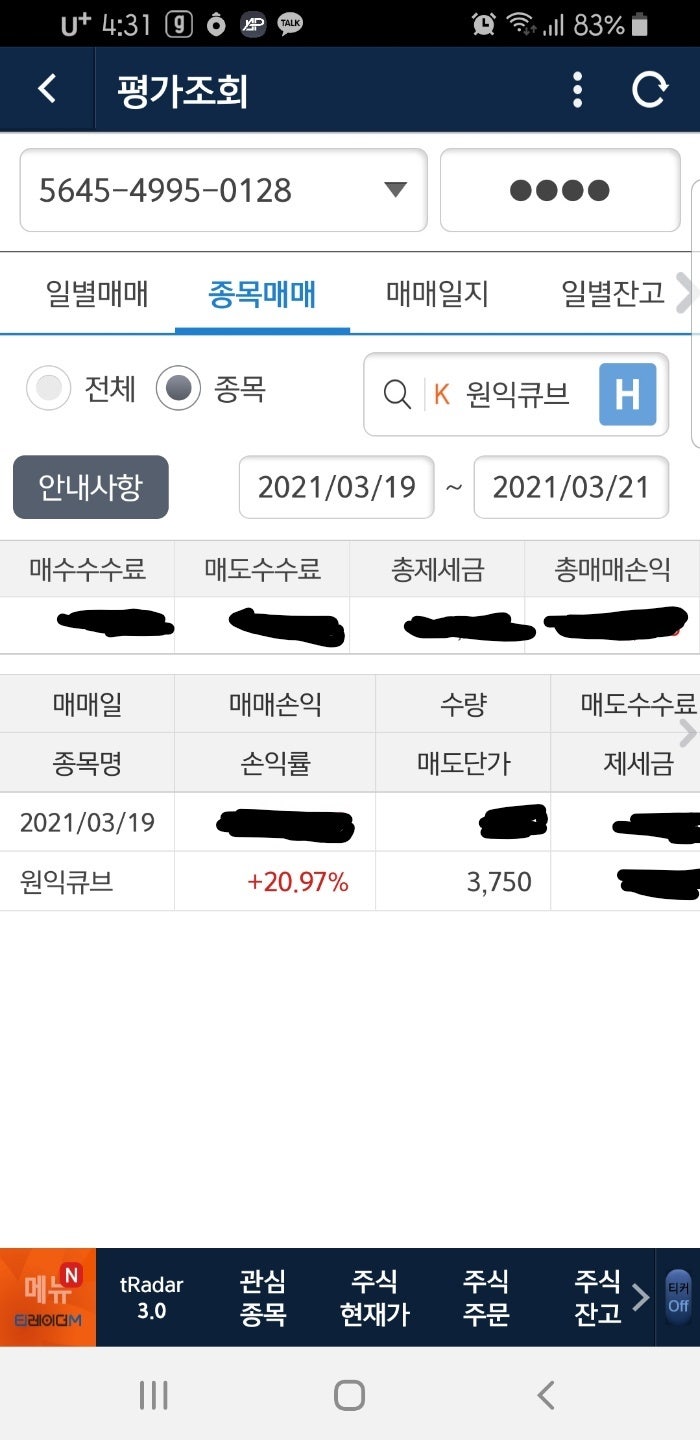Tap the system home button
Screen dimensions: 700x1440
coord(349,1394)
